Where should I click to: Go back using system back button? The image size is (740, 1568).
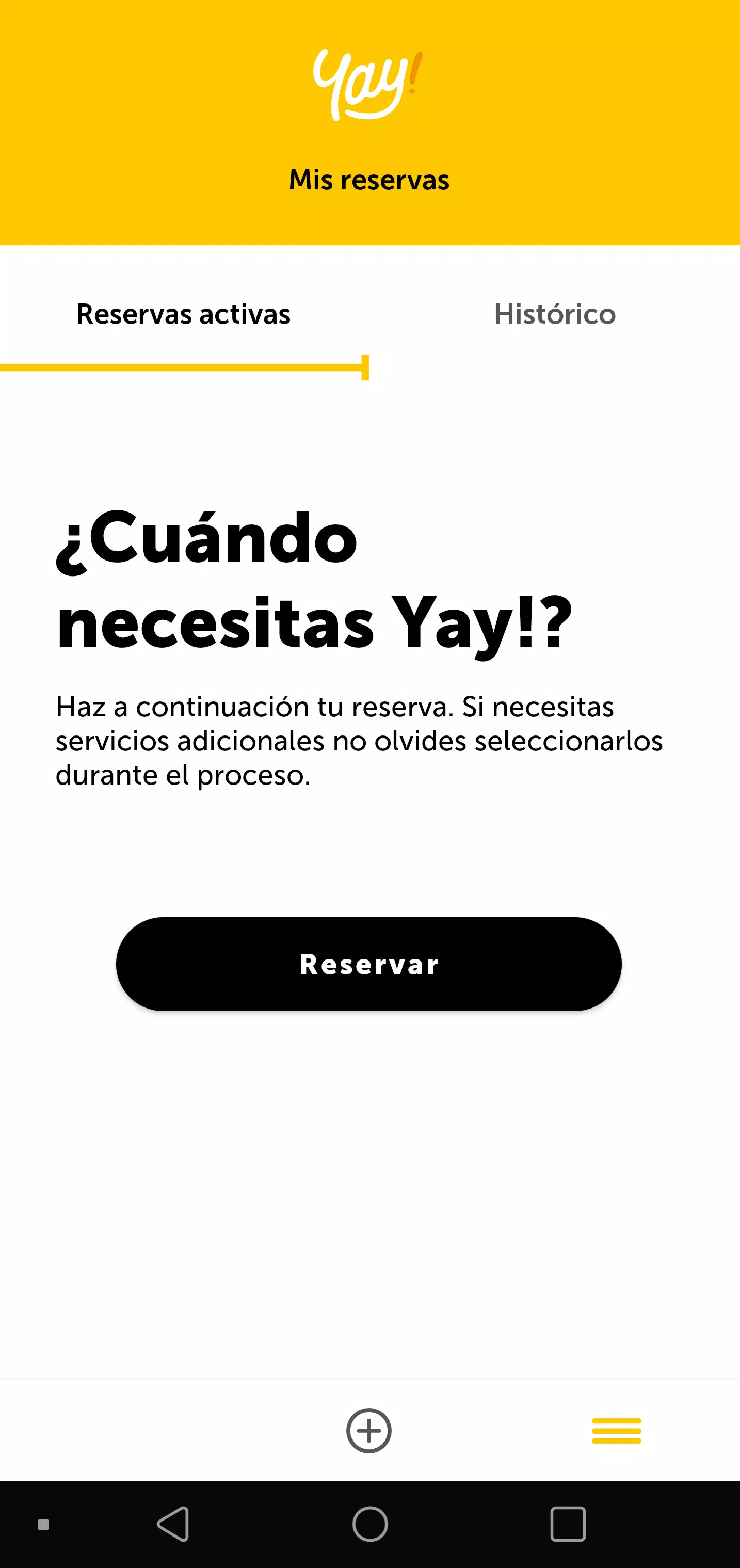click(173, 1524)
